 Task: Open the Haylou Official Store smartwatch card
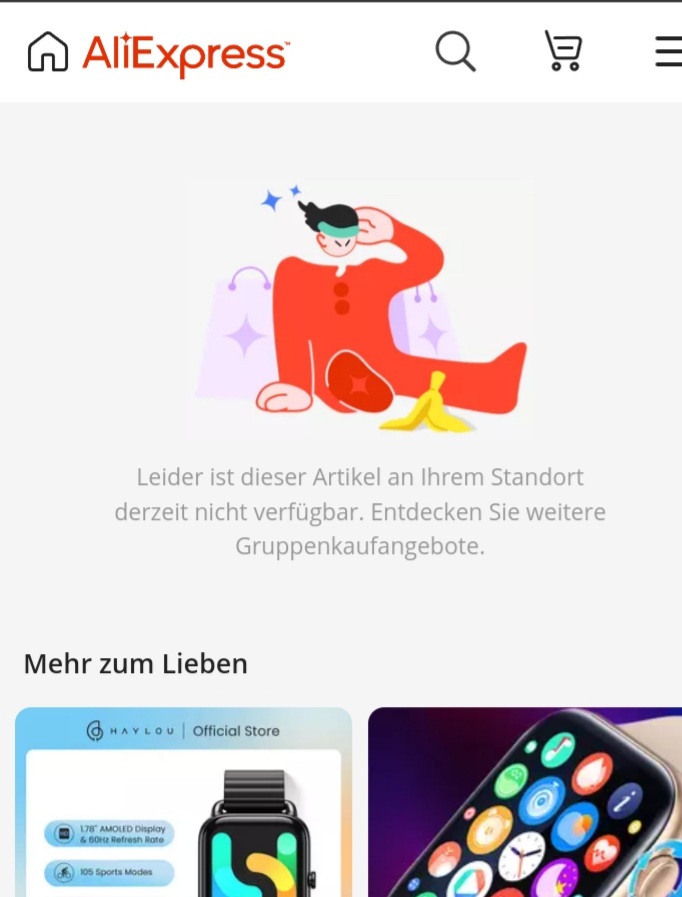click(x=184, y=802)
